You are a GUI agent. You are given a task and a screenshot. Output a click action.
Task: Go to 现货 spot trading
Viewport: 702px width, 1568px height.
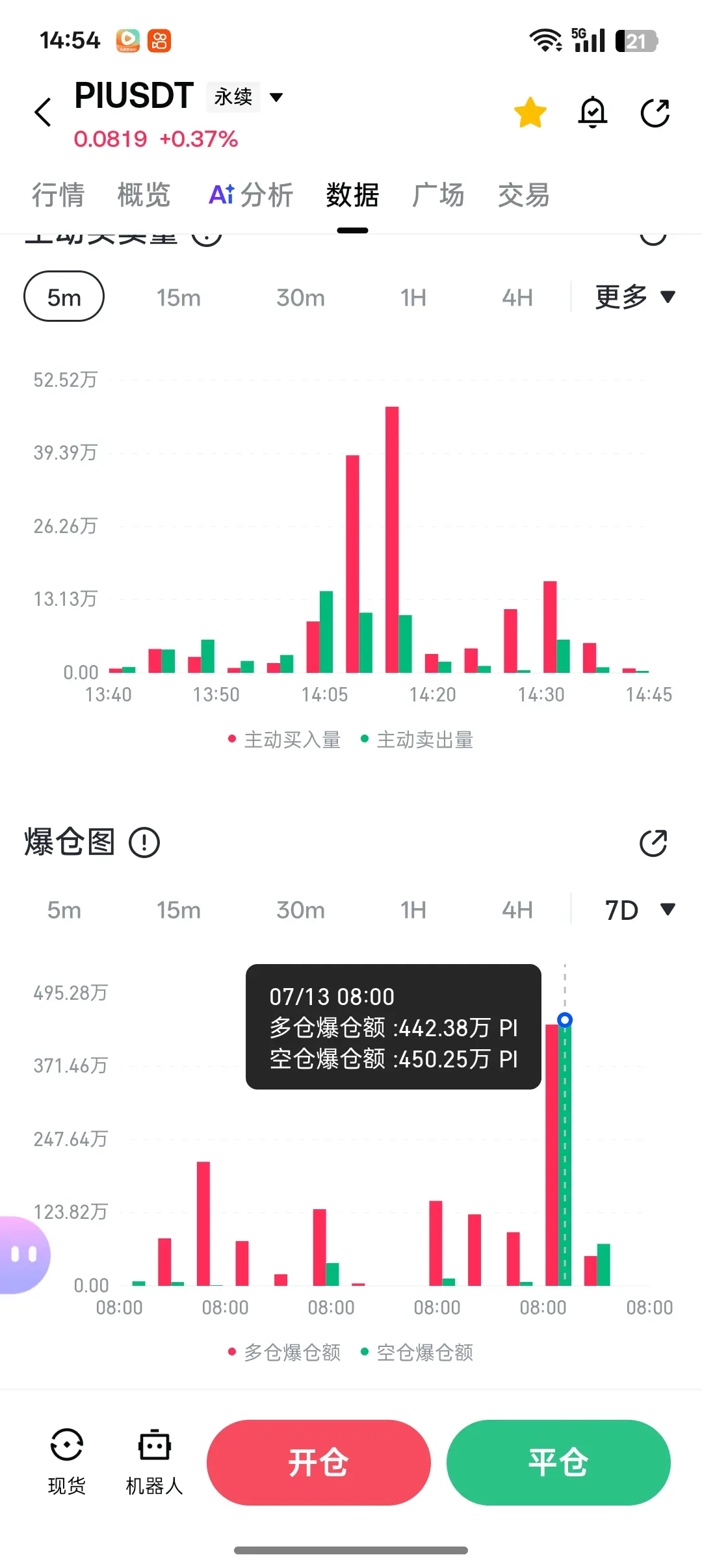click(67, 1462)
